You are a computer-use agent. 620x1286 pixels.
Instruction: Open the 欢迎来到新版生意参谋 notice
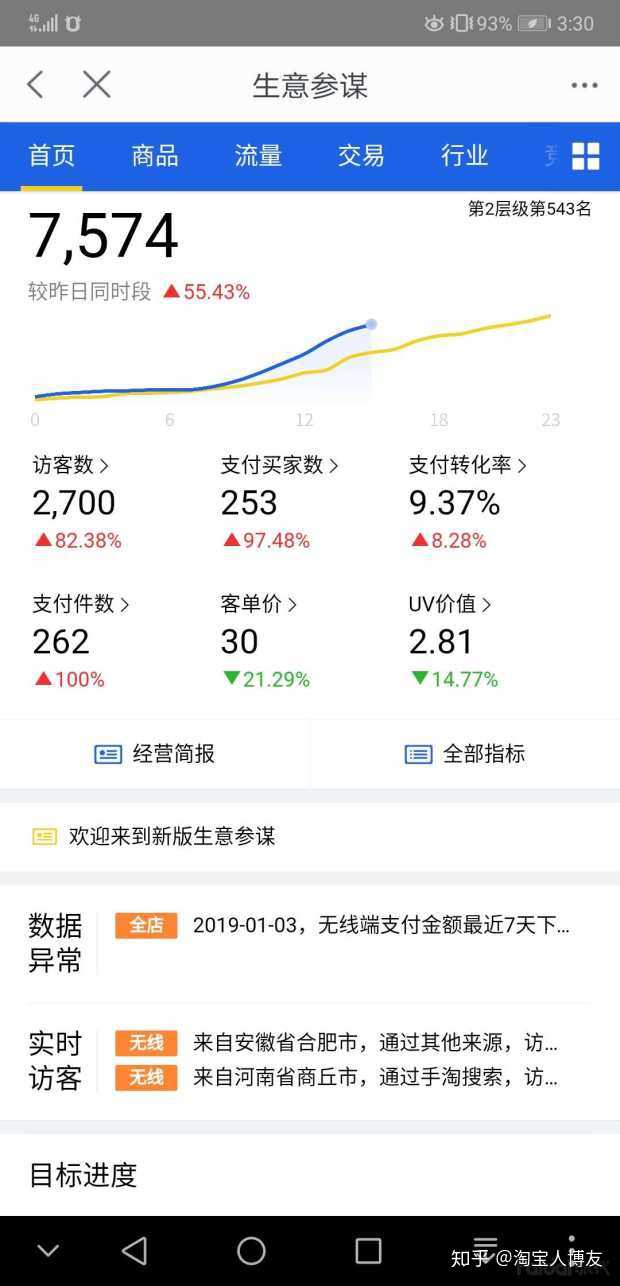tap(170, 836)
